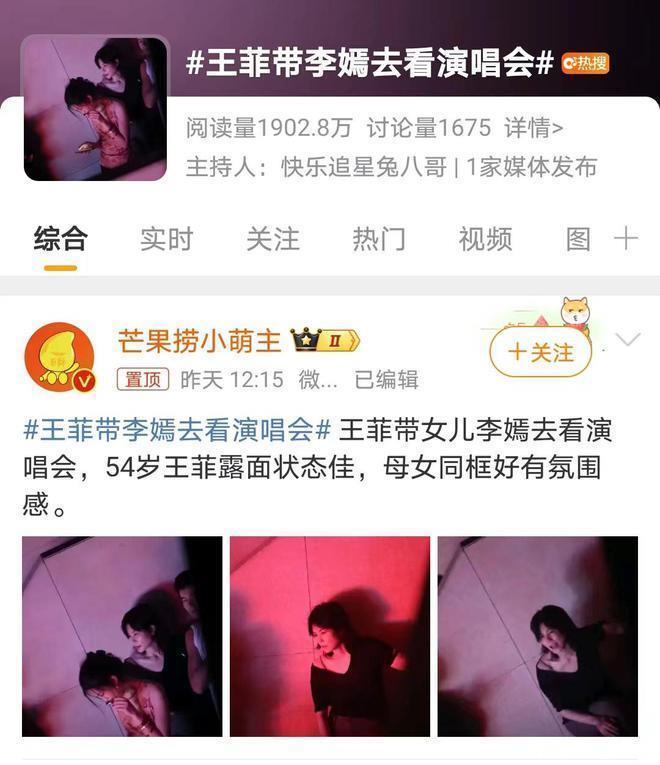Switch to the 关注 tab
Screen dimensions: 660x765
(272, 239)
